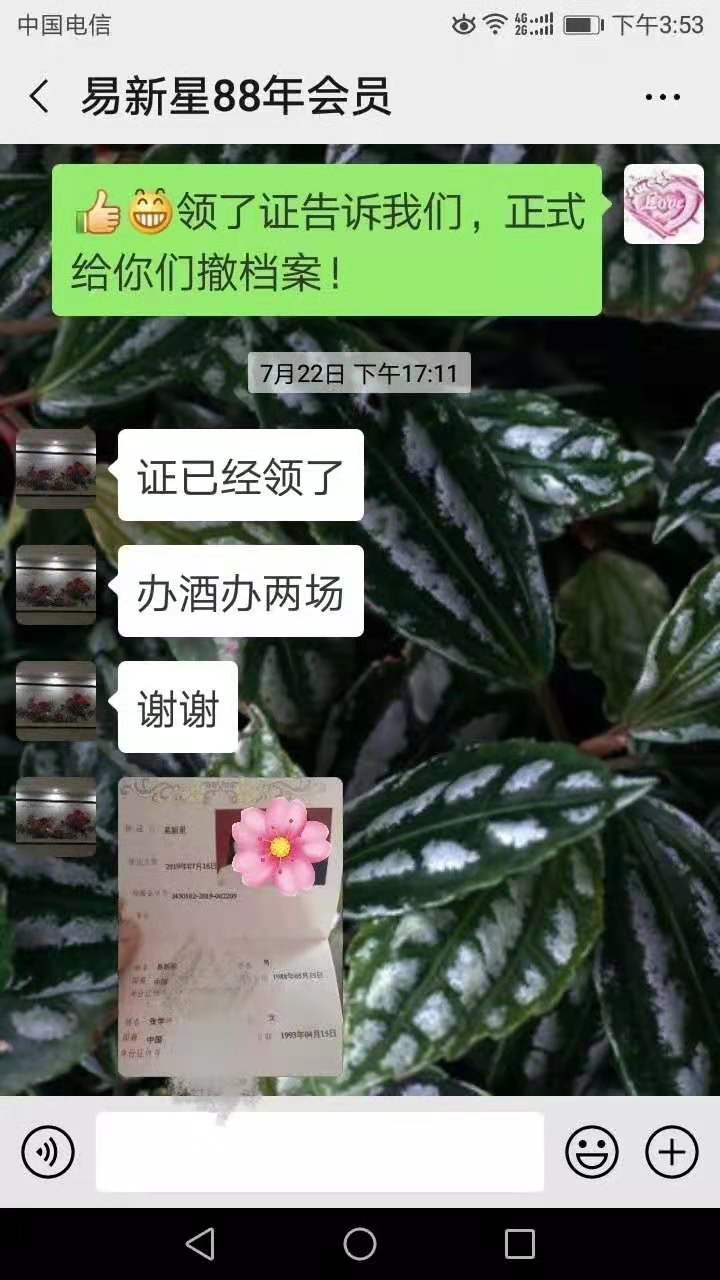The height and width of the screenshot is (1280, 720).
Task: Tap the message text field
Action: pos(320,1152)
